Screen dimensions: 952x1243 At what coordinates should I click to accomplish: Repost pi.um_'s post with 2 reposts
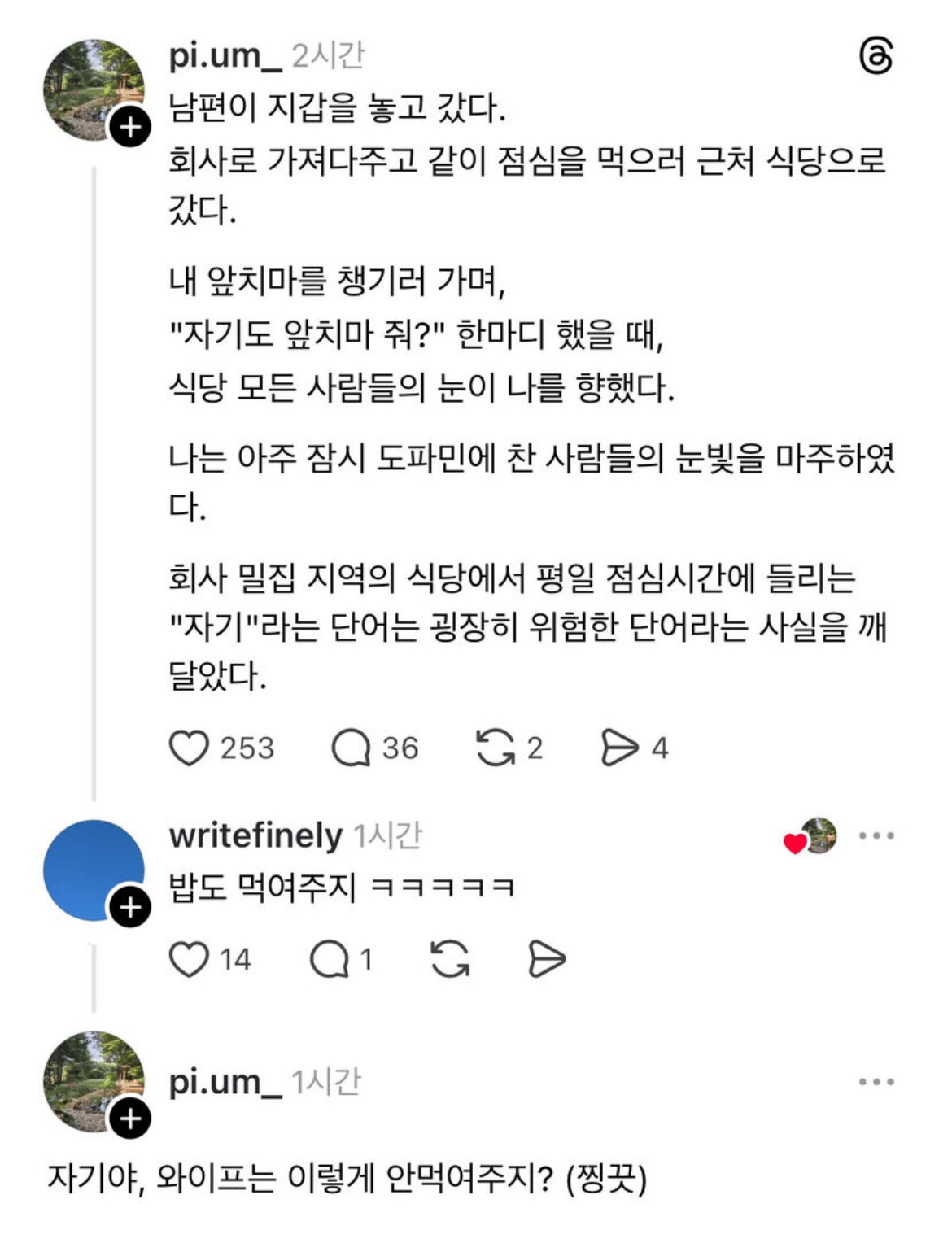pos(495,748)
